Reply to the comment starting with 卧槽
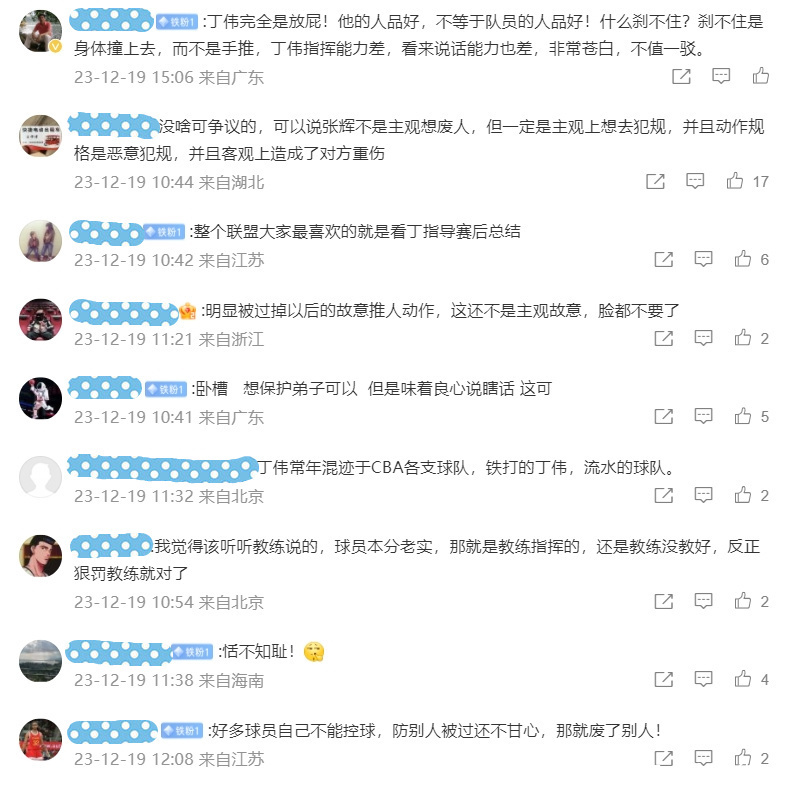Image resolution: width=789 pixels, height=791 pixels. pos(703,416)
